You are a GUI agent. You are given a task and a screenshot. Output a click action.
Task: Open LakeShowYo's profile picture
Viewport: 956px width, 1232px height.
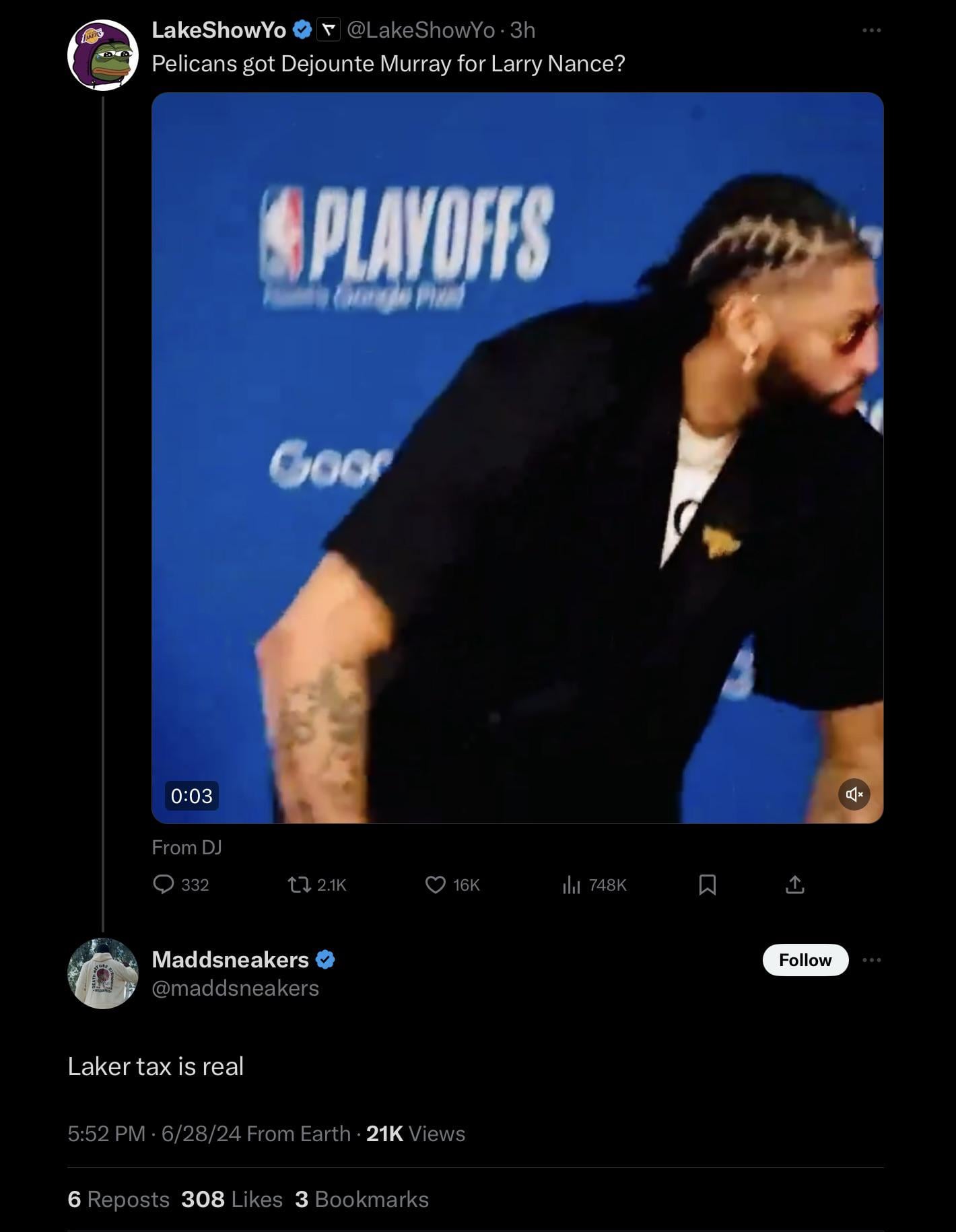click(103, 55)
